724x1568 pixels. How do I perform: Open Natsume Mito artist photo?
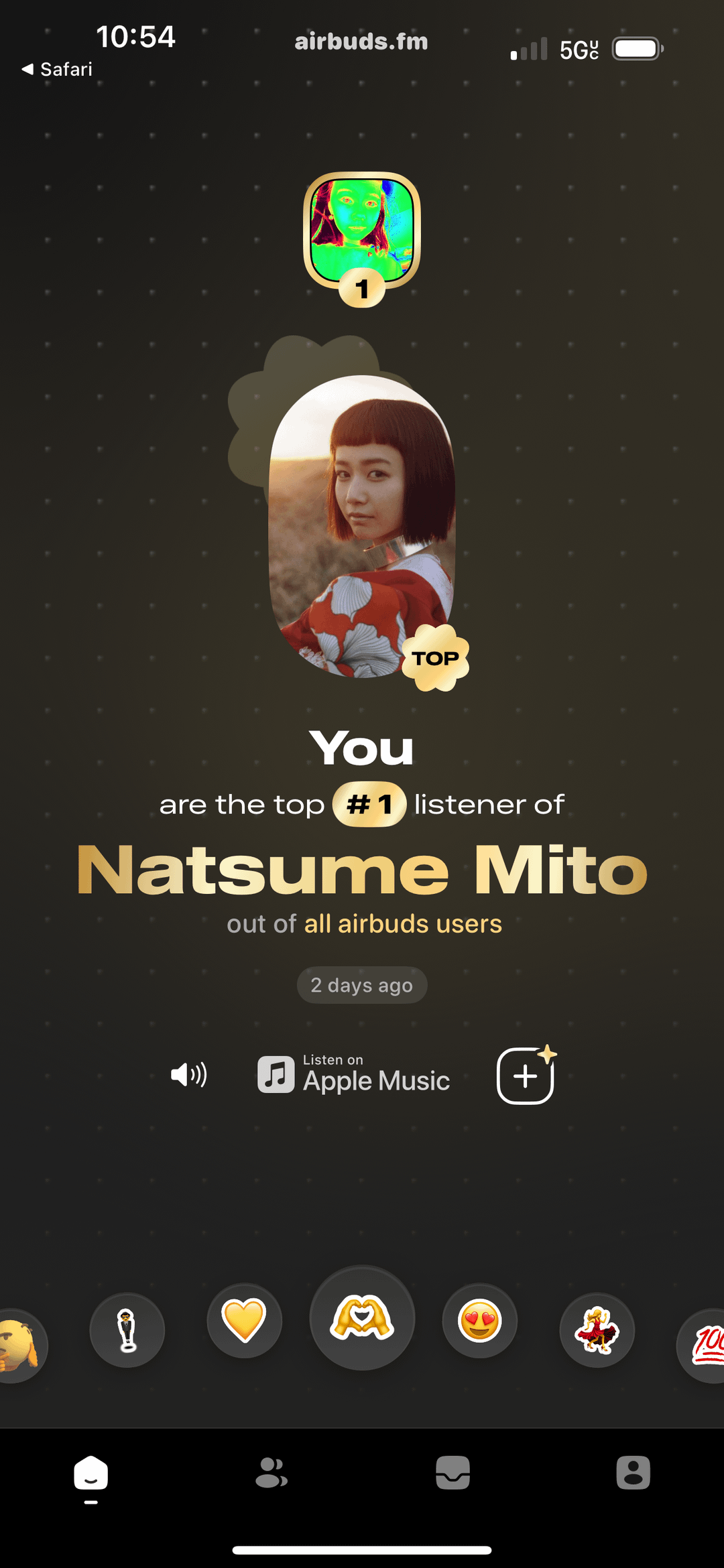click(362, 526)
